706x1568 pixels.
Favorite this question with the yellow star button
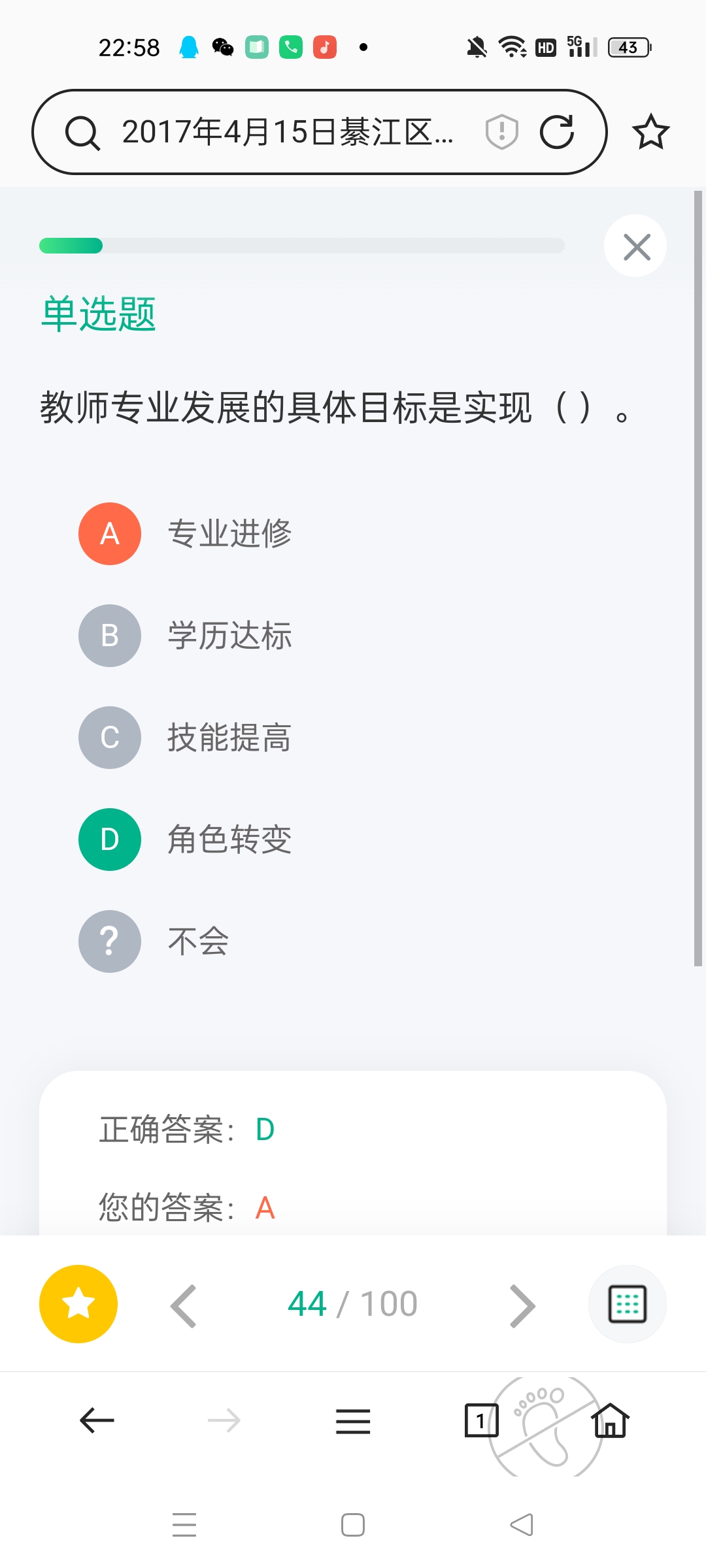tap(78, 1304)
